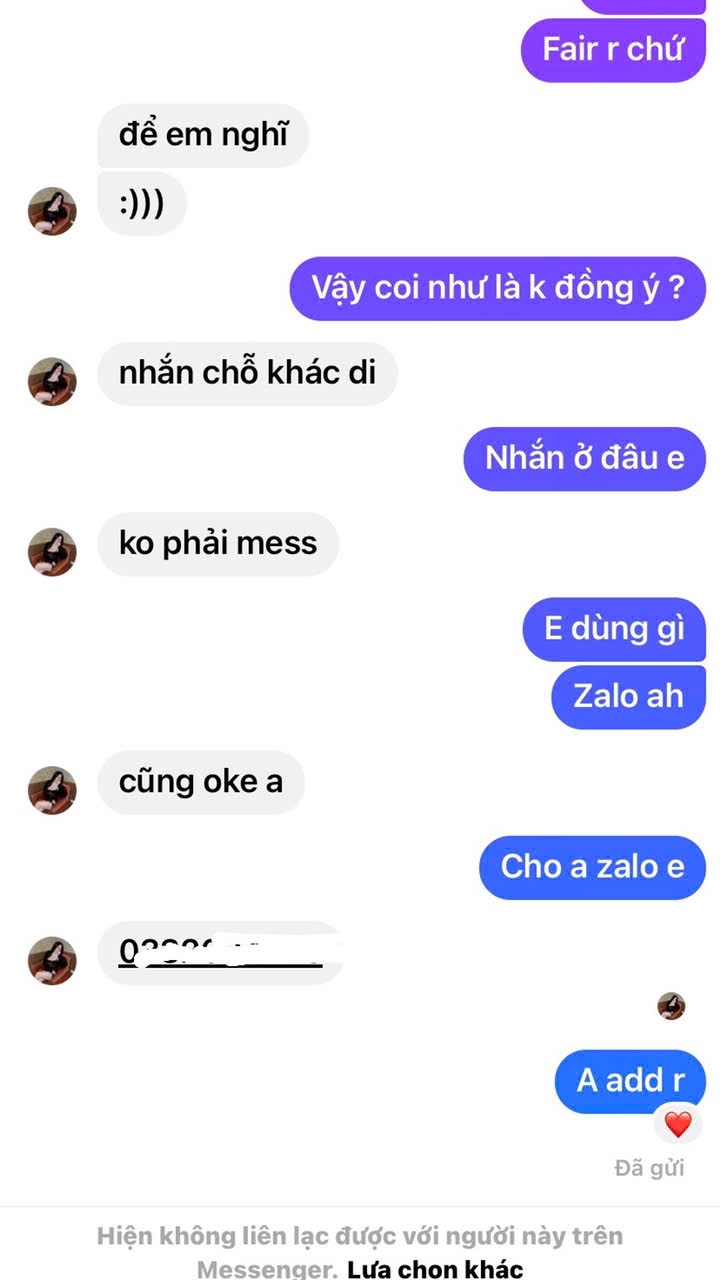Open sender's avatar next to 'nhắn chỗ khác di'
The image size is (720, 1280).
coord(52,381)
